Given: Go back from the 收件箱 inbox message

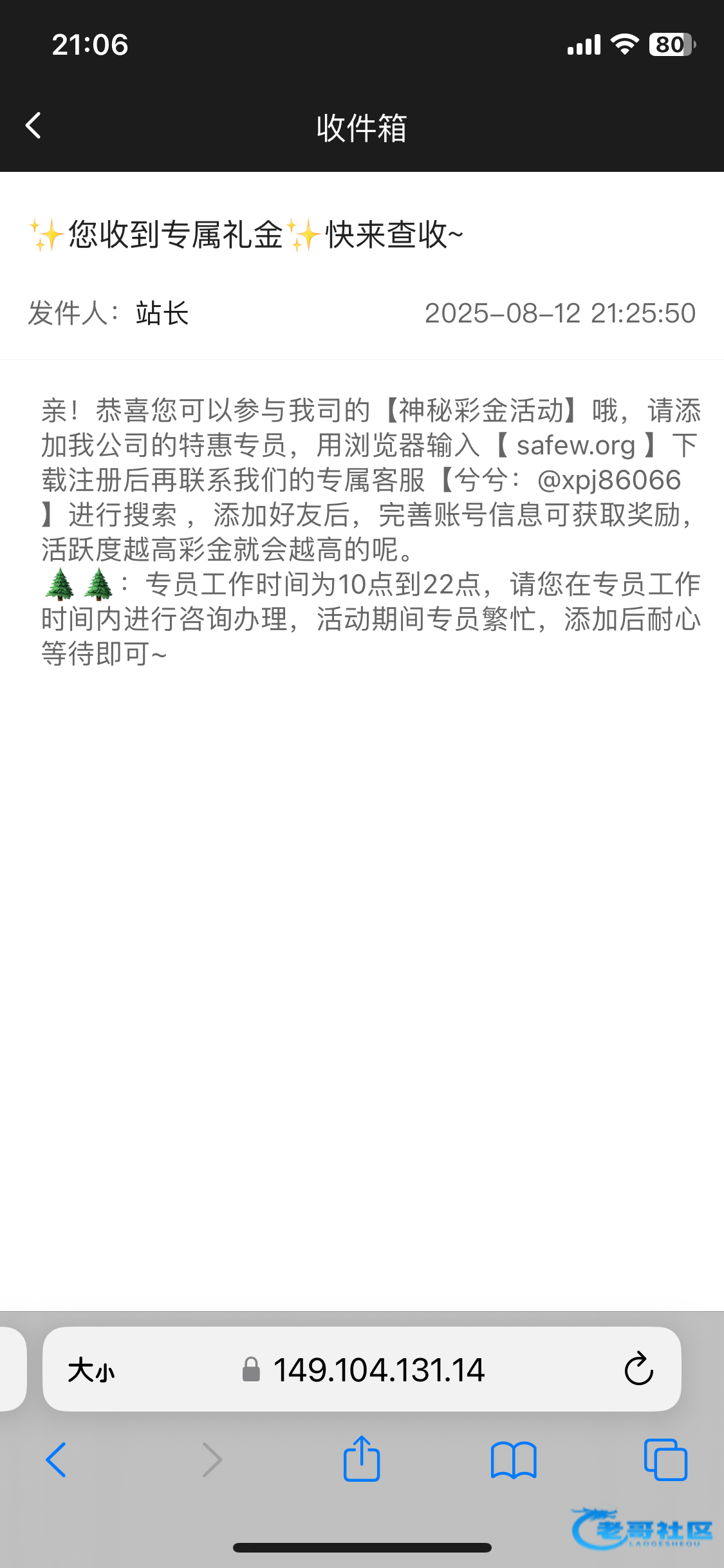Looking at the screenshot, I should tap(33, 126).
